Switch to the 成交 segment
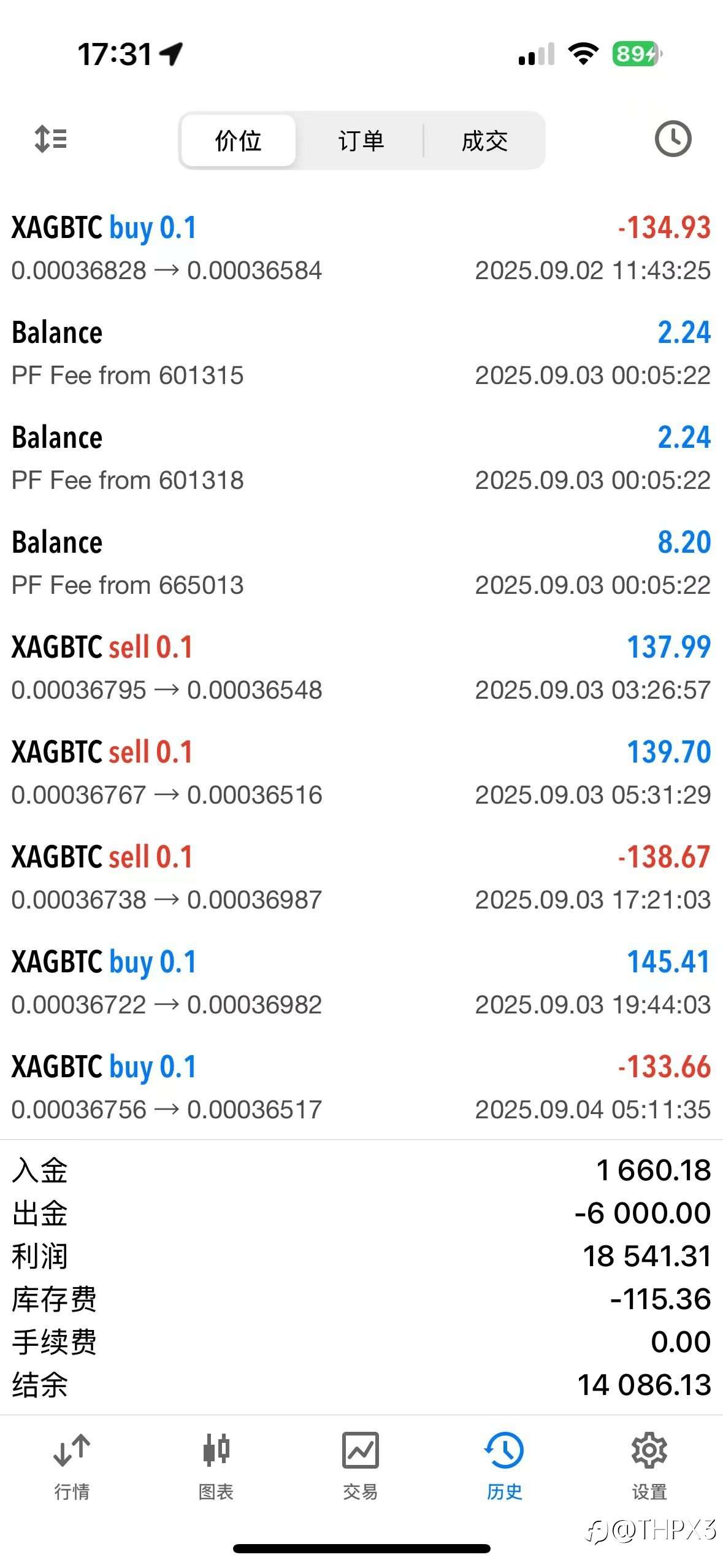 tap(484, 141)
